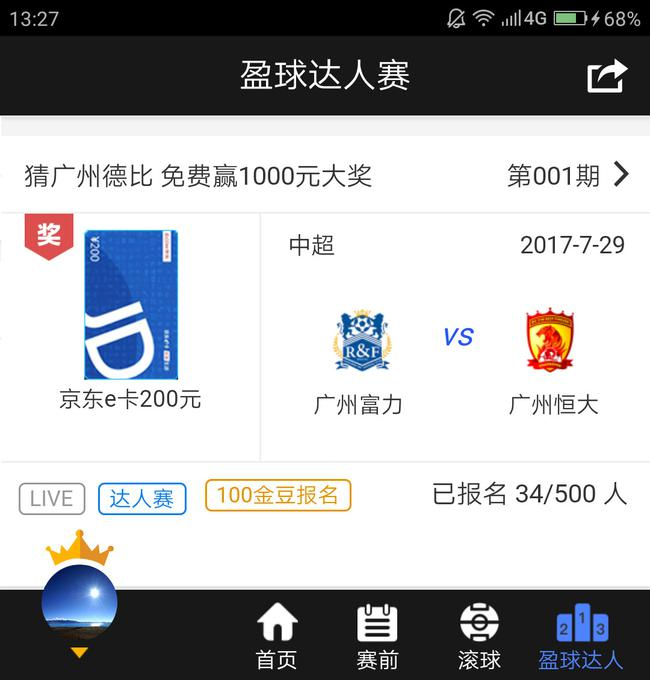Screen dimensions: 650x680
Task: Select the 盈球达人 tab
Action: point(581,636)
